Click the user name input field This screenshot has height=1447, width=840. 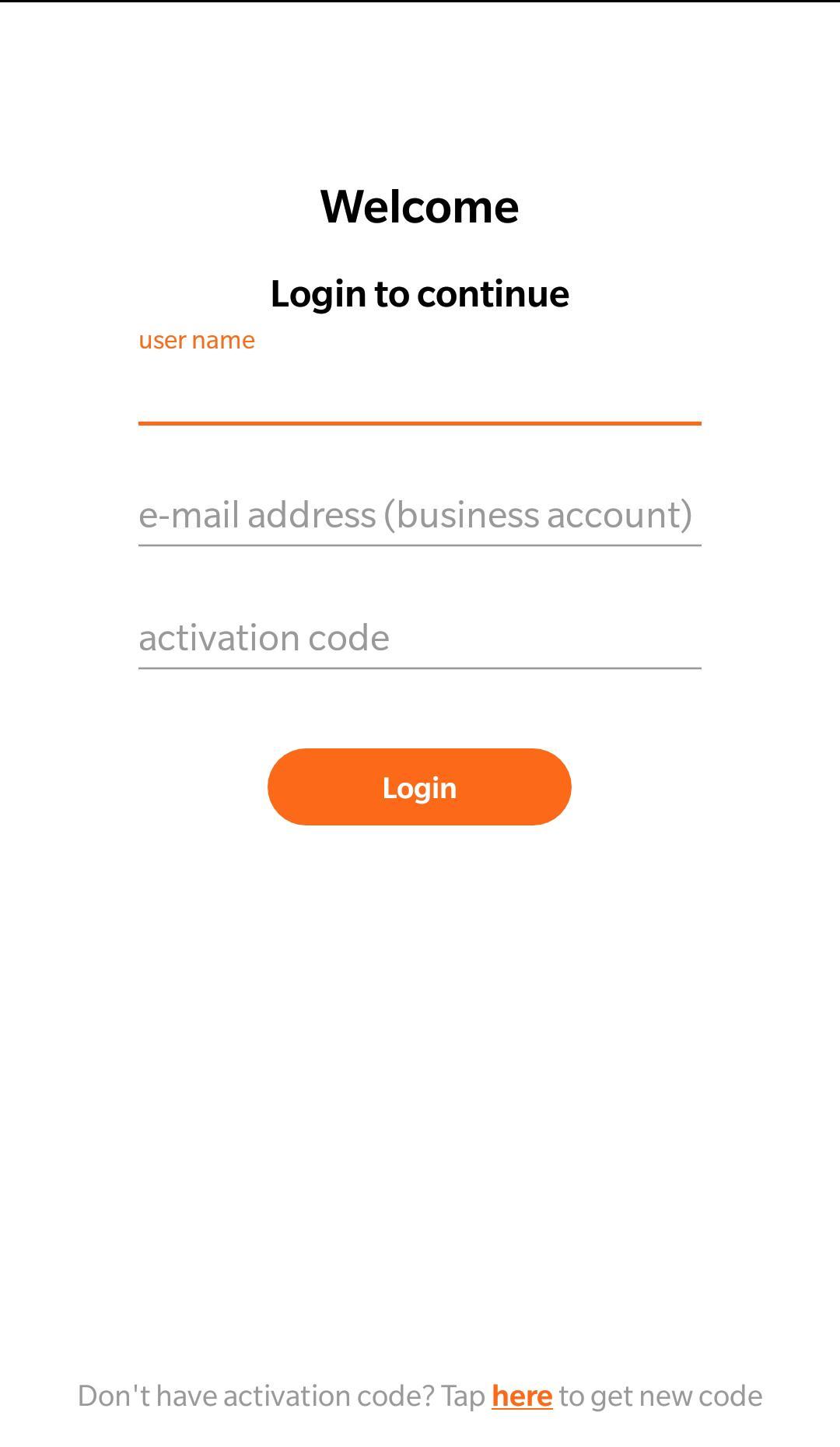(420, 397)
